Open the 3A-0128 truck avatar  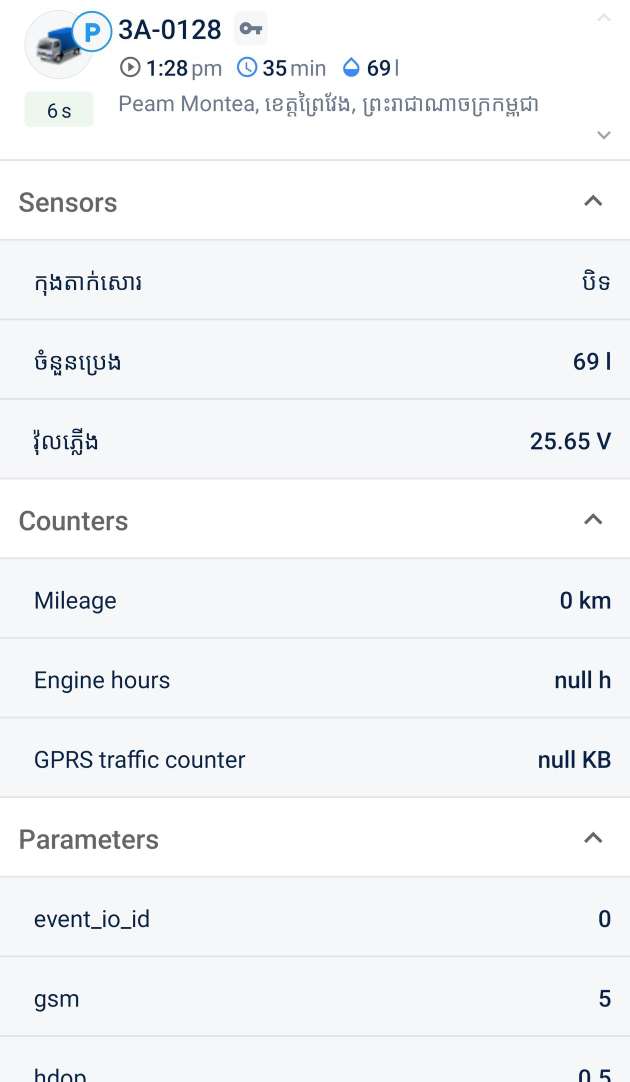pos(58,46)
